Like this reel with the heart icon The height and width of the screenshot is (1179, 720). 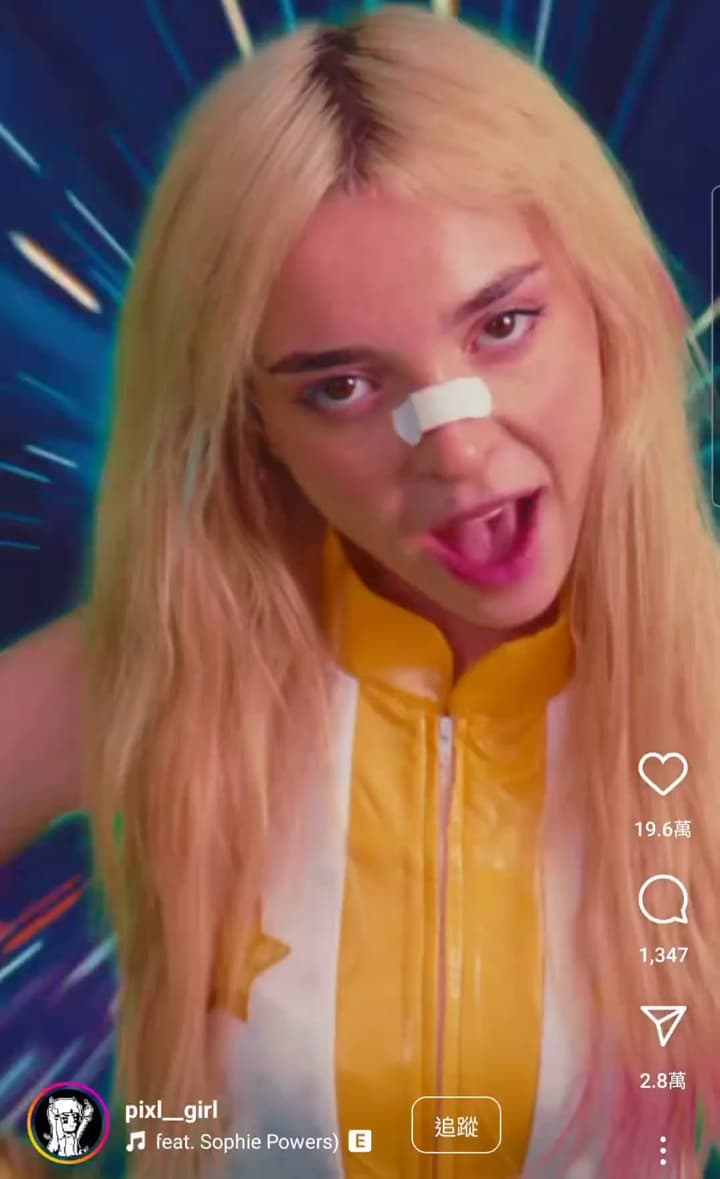tap(663, 774)
